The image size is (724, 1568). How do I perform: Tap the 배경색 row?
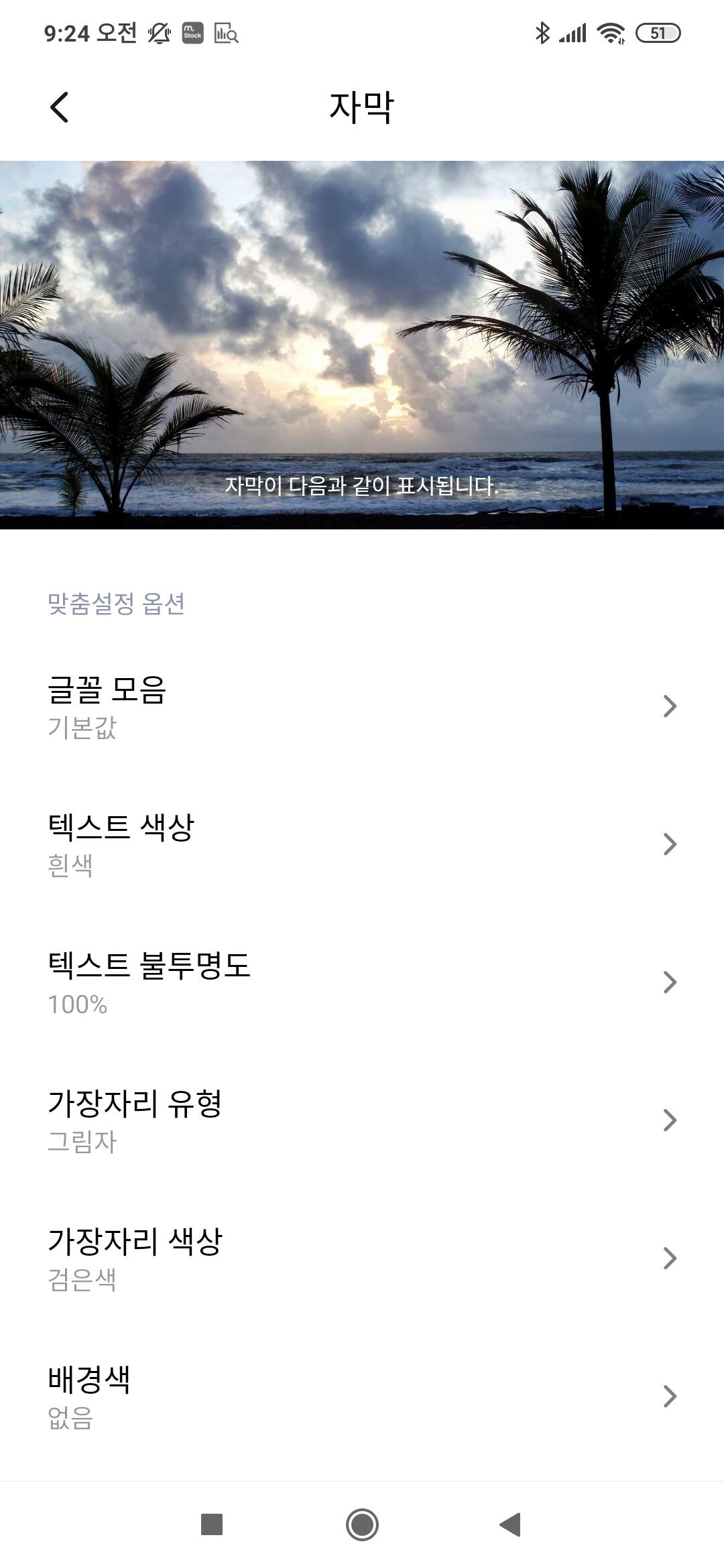click(362, 1396)
